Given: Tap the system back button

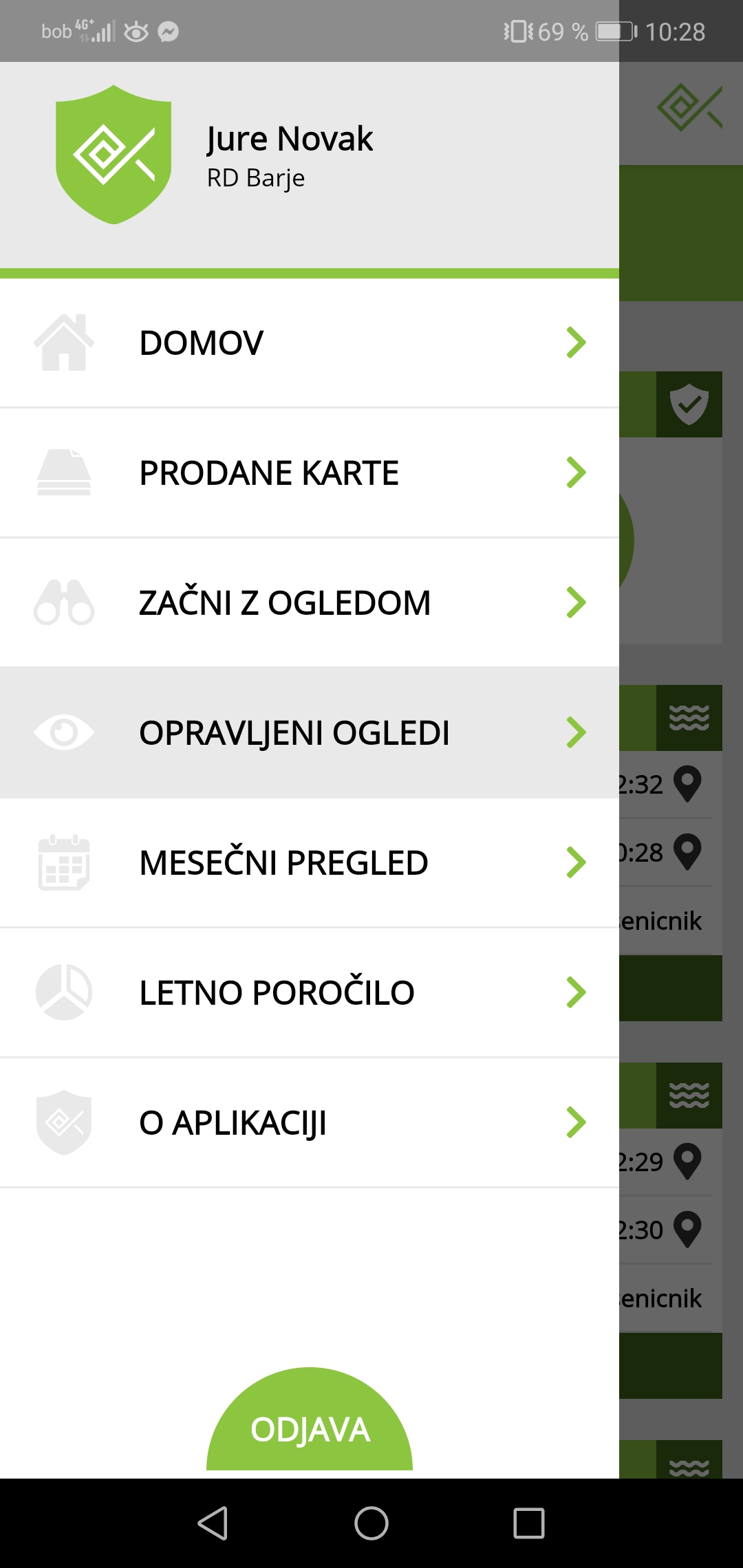Looking at the screenshot, I should tap(213, 1523).
